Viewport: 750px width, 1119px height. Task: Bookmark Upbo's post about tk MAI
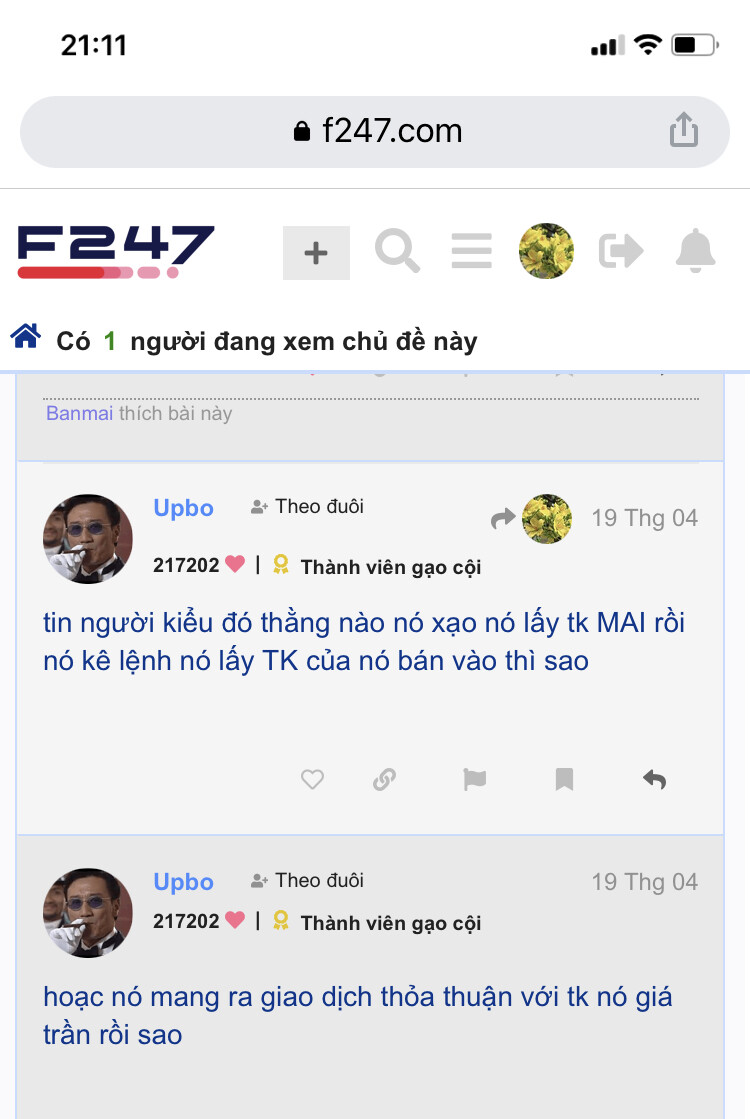(x=564, y=779)
